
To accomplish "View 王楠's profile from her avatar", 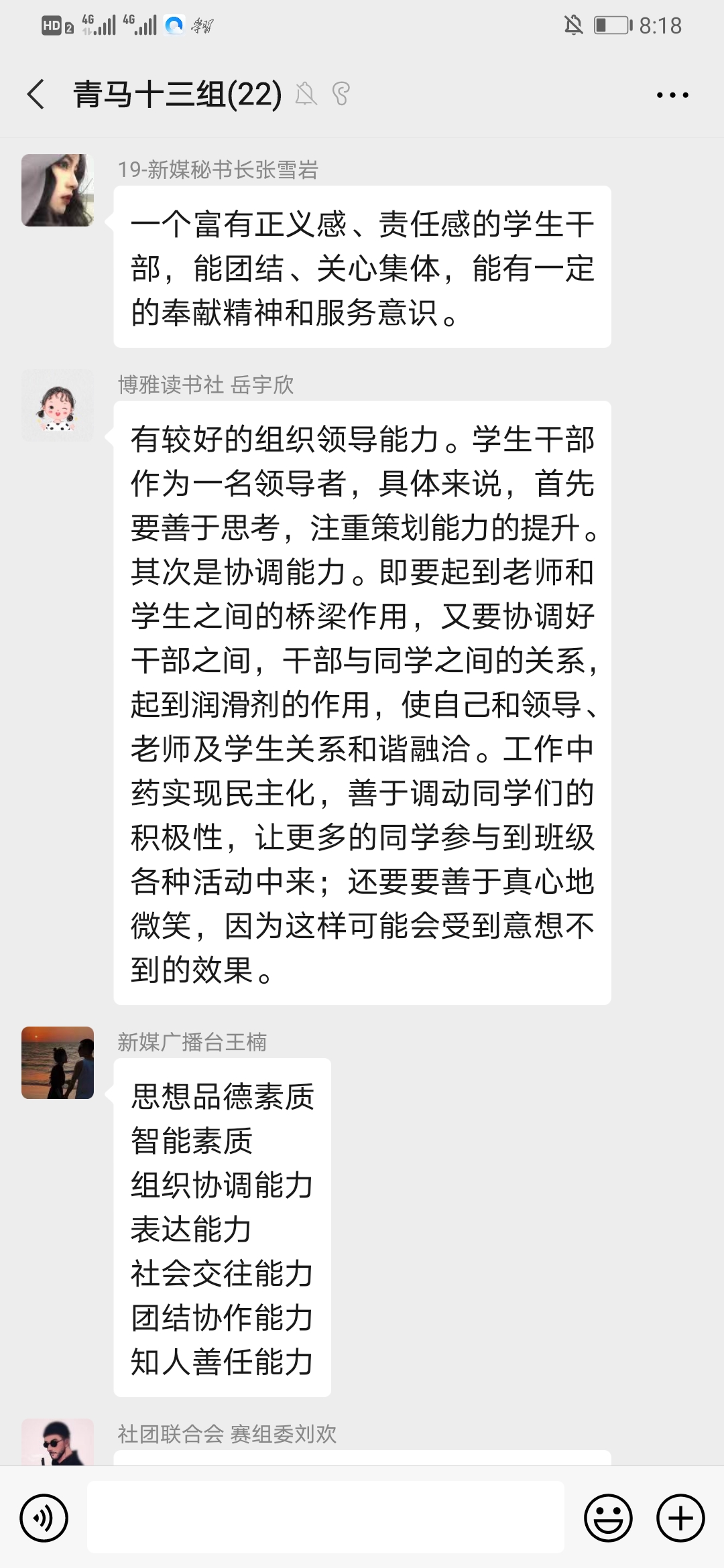I will [58, 1063].
